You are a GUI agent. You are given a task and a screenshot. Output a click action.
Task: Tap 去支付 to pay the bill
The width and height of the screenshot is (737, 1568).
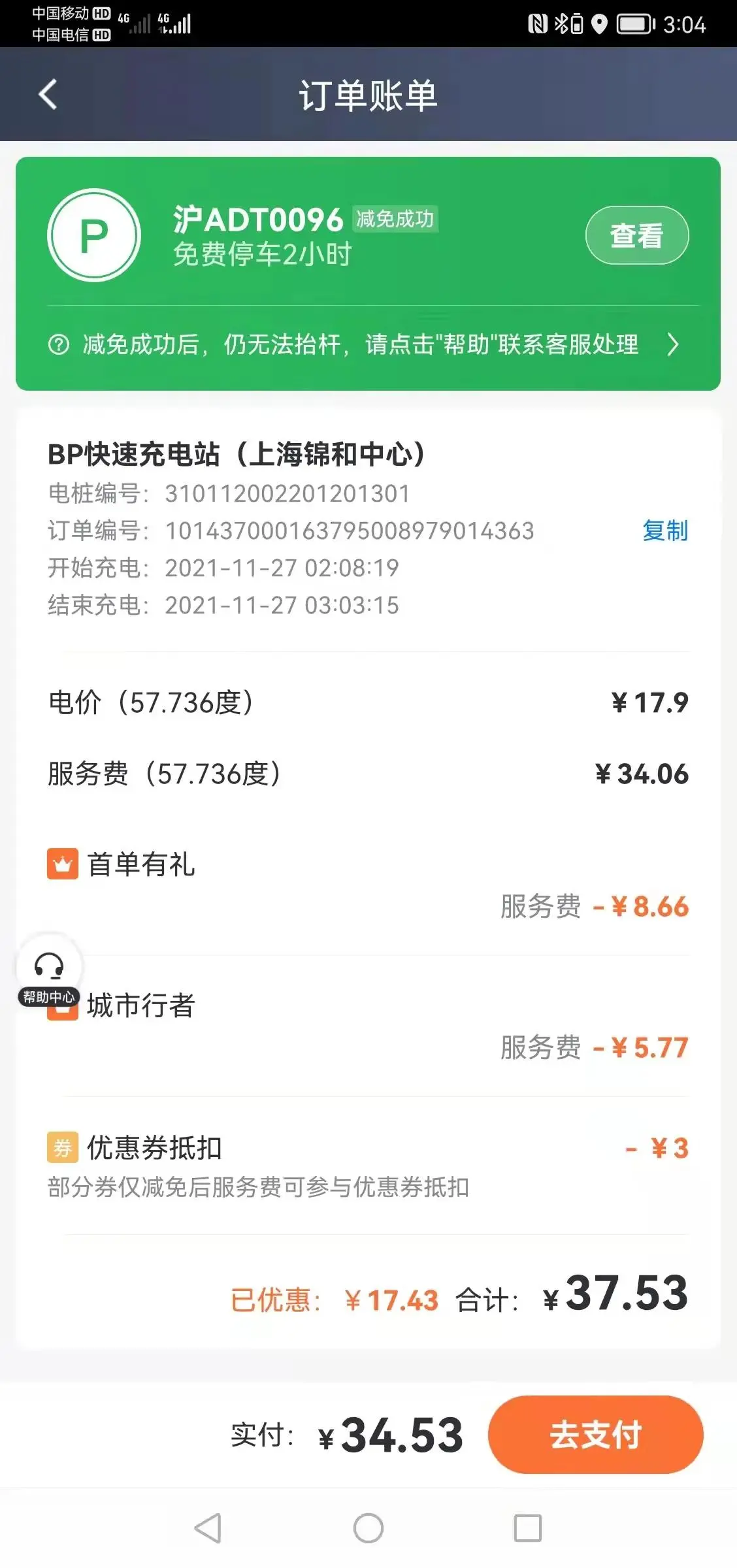pyautogui.click(x=595, y=1435)
